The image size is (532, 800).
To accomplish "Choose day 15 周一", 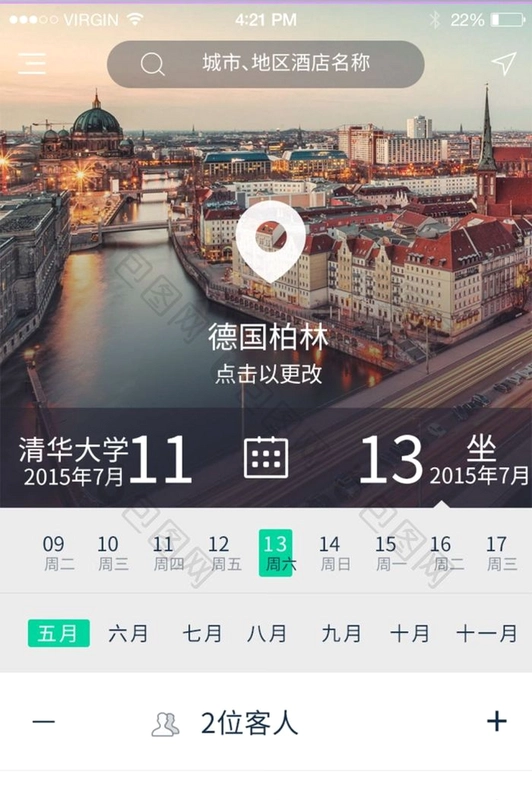I will (391, 554).
